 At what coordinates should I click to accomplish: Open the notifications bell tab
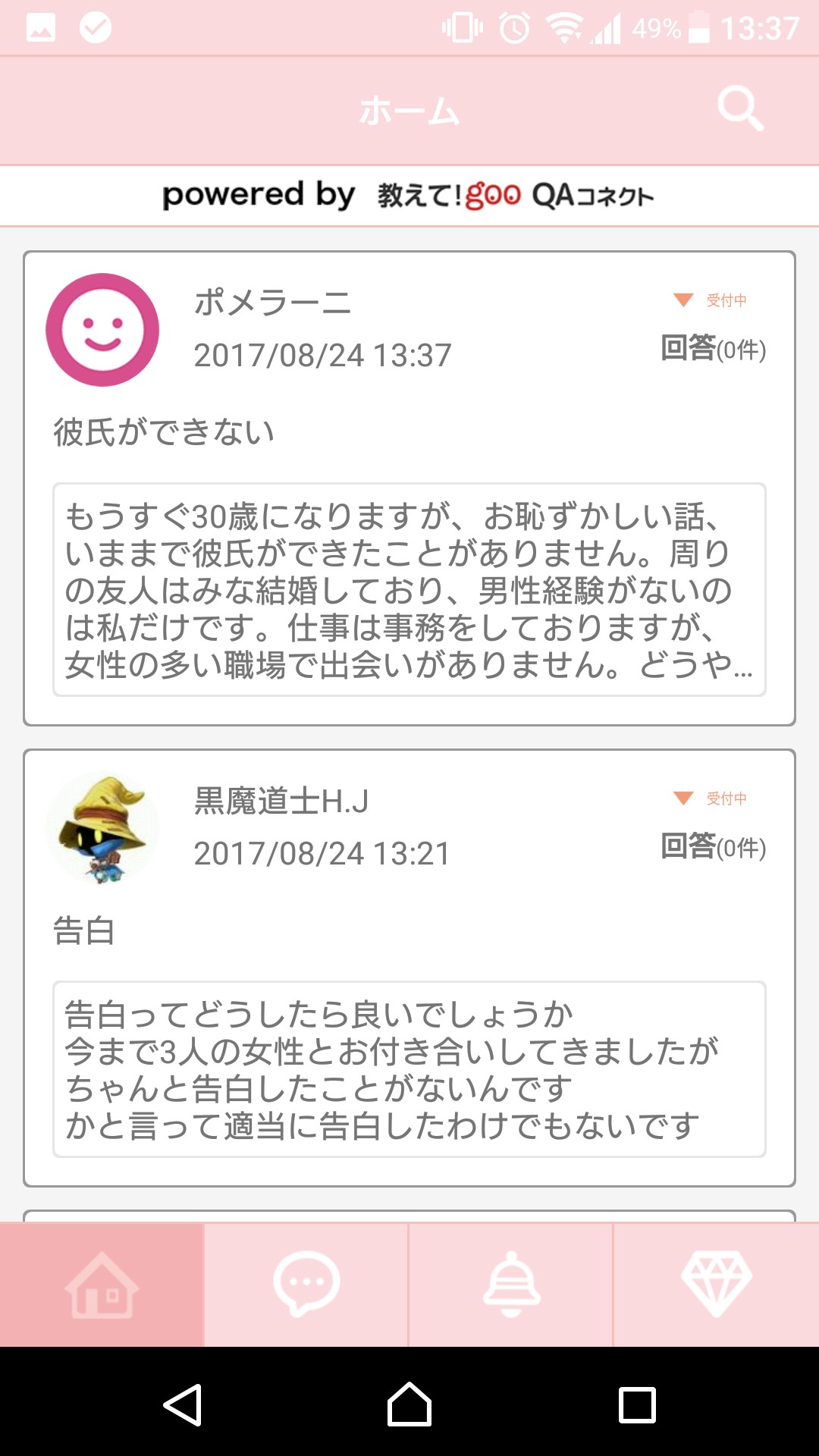pyautogui.click(x=511, y=1285)
